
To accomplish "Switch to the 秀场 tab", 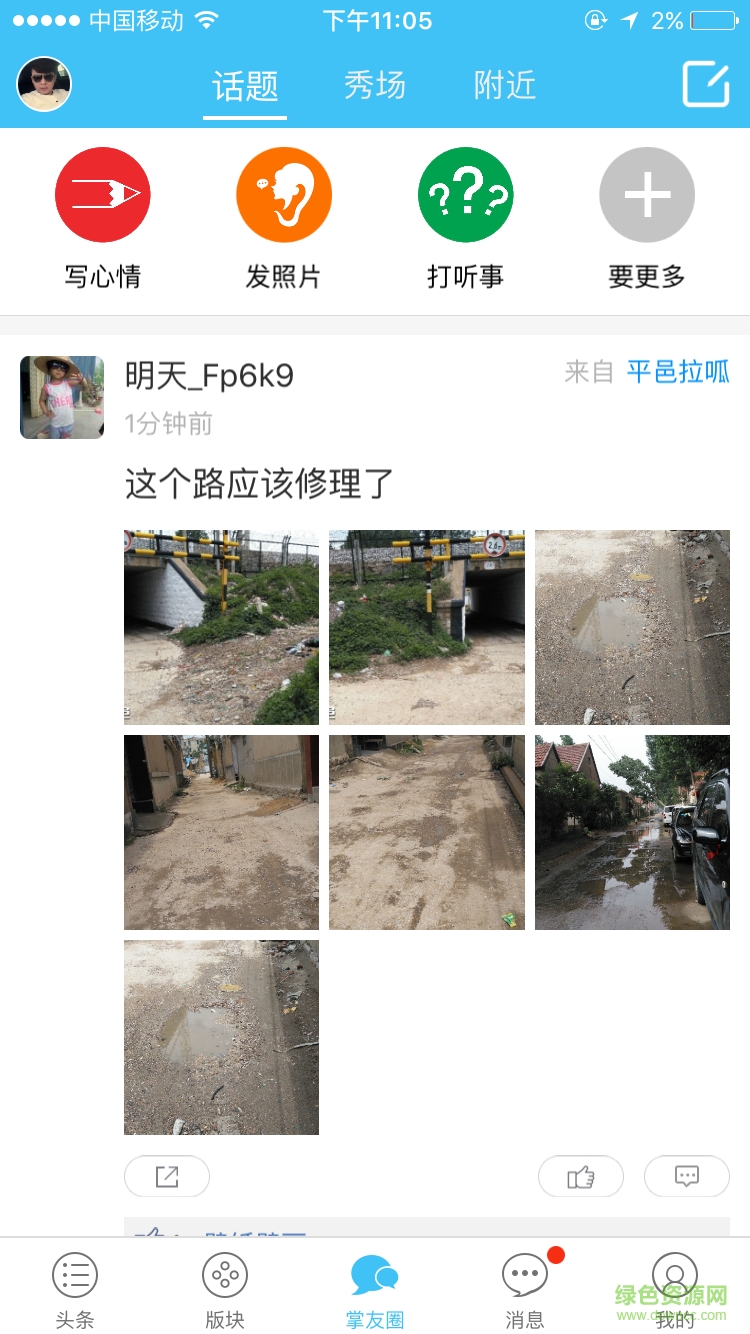I will tap(375, 86).
